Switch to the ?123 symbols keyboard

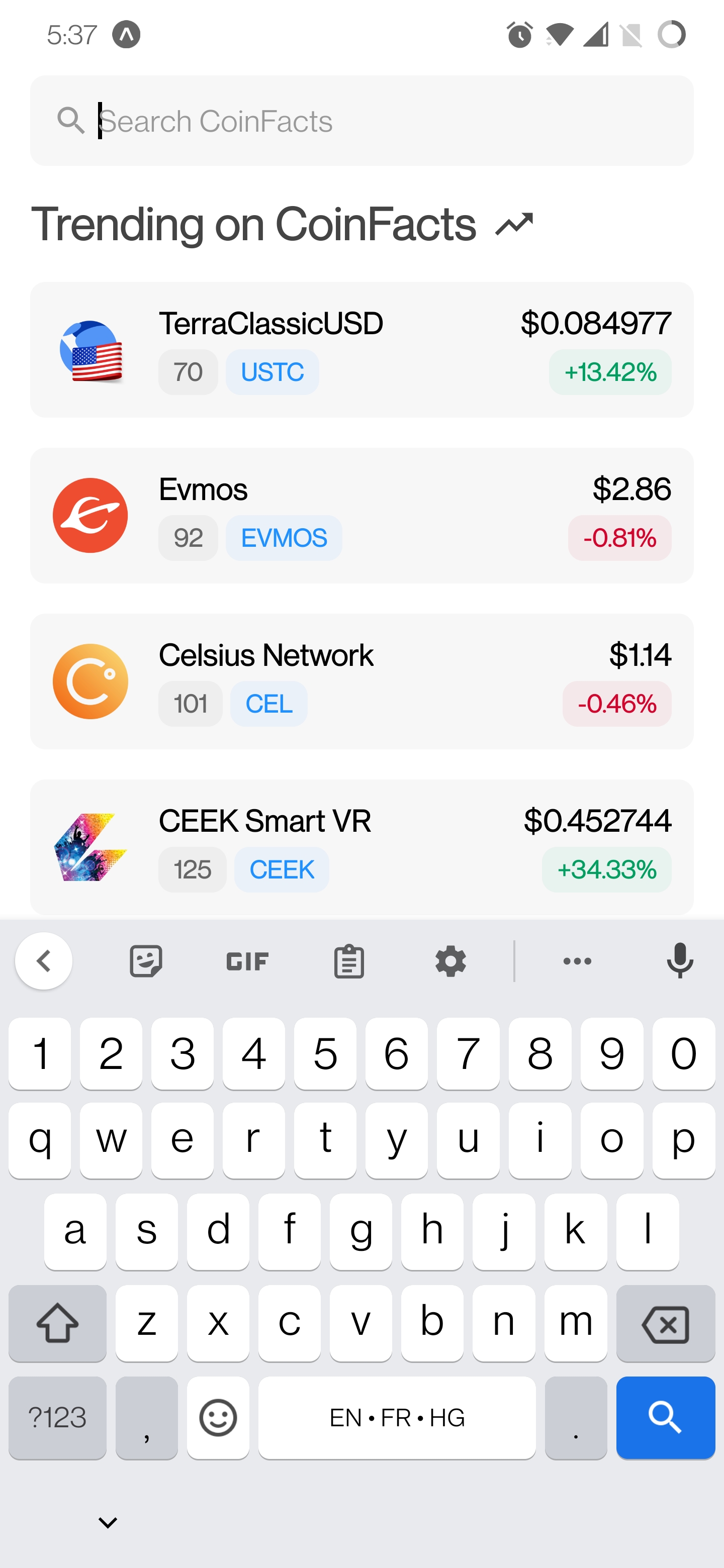coord(58,1417)
